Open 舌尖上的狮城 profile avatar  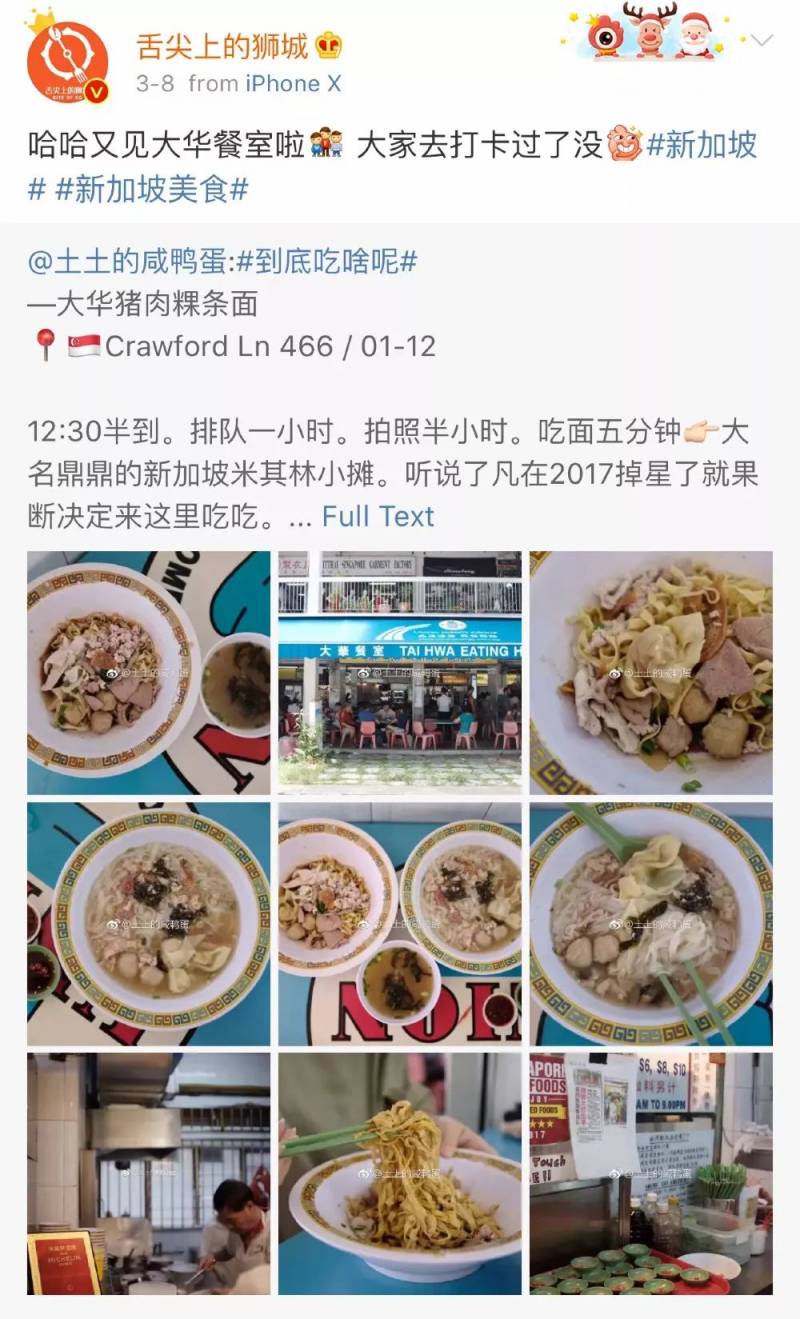(67, 62)
